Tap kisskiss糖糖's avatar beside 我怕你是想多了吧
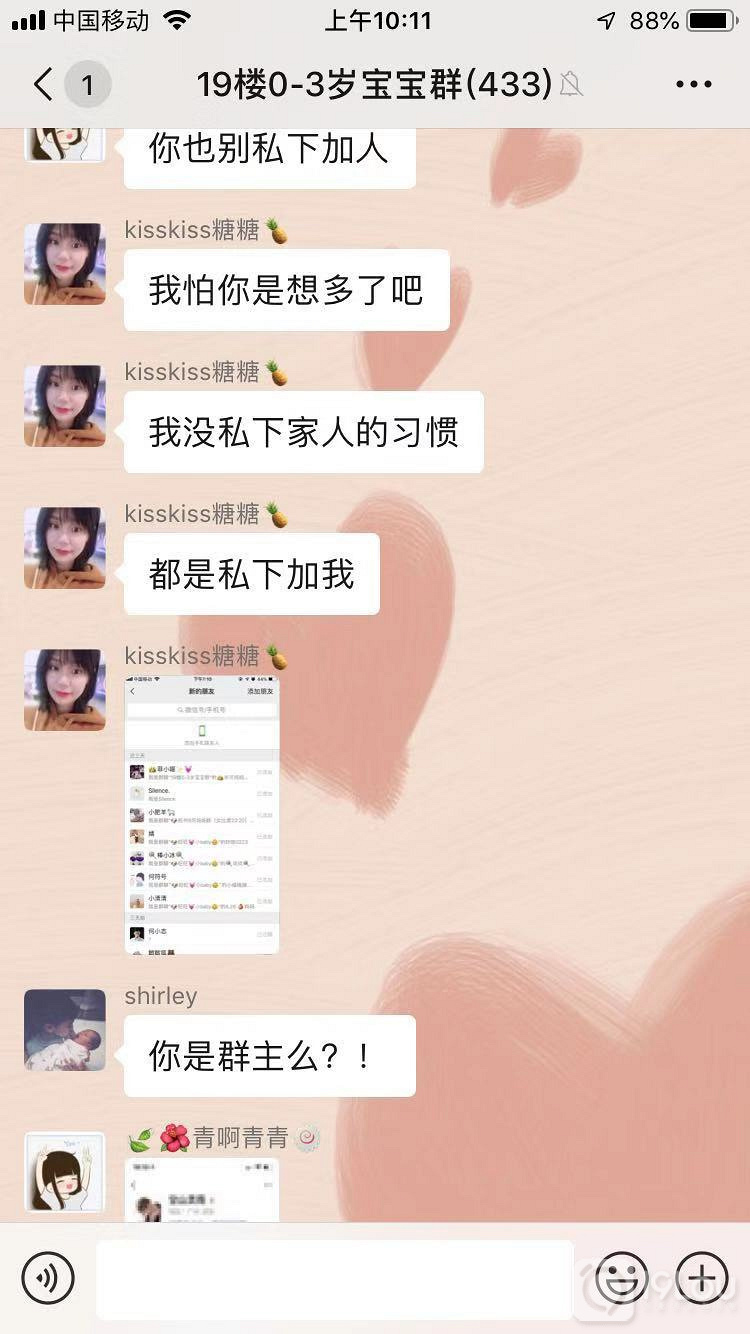Image resolution: width=750 pixels, height=1334 pixels. tap(65, 264)
